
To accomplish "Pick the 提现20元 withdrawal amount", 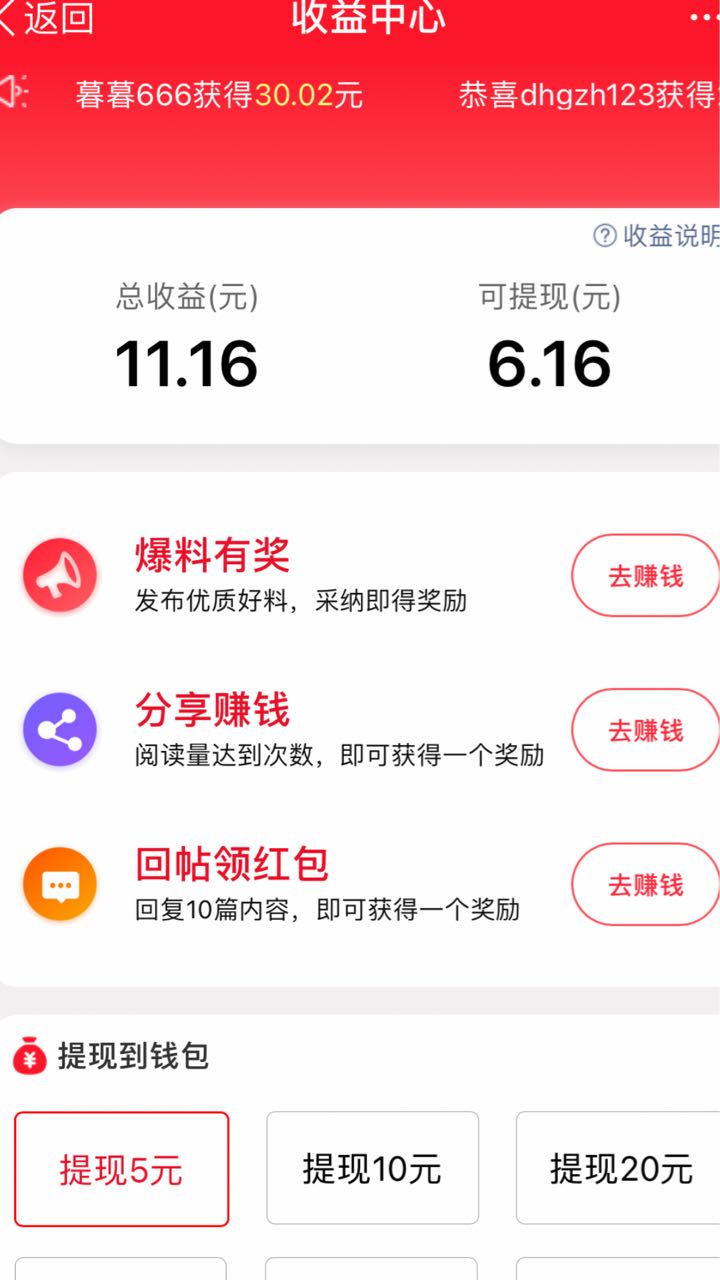I will click(x=620, y=1168).
